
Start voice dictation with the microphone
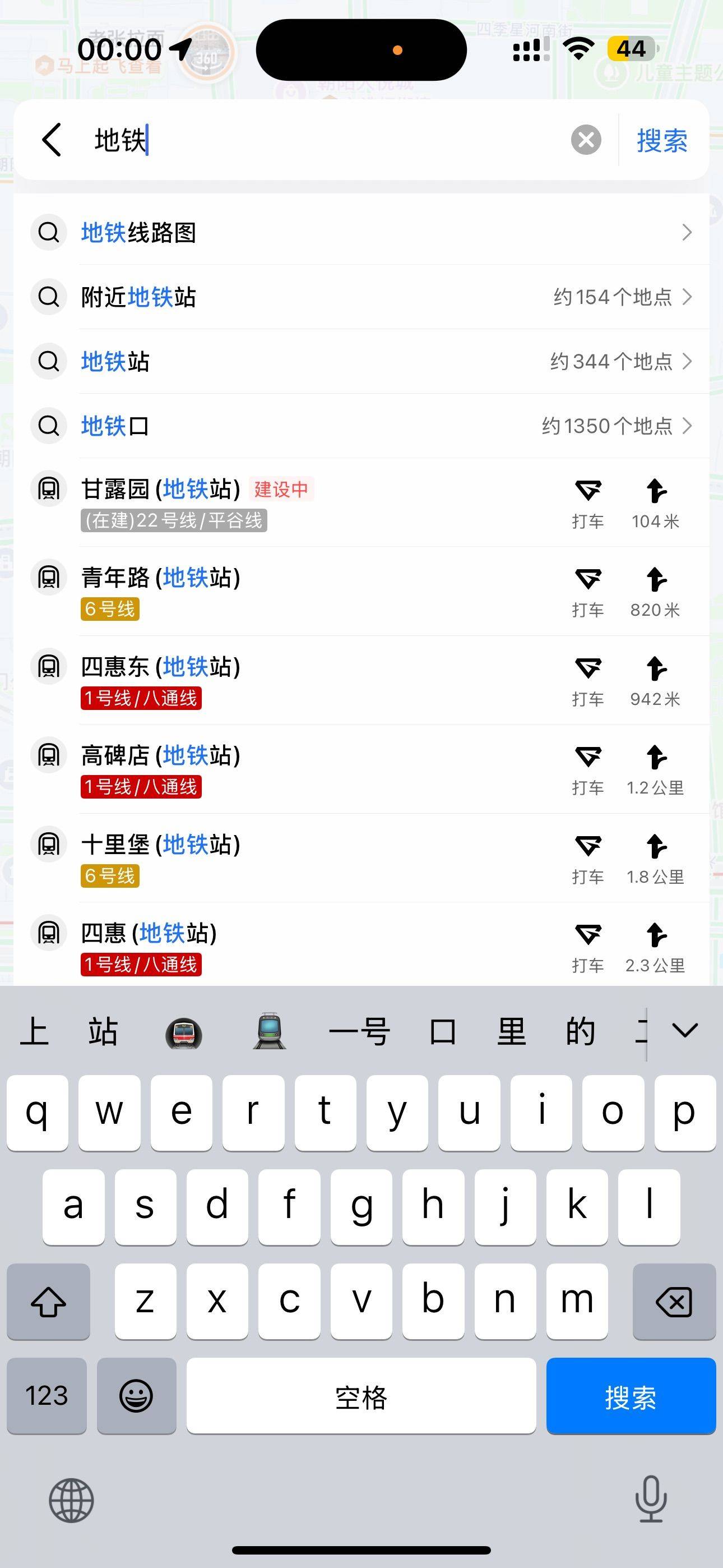pos(651,1500)
